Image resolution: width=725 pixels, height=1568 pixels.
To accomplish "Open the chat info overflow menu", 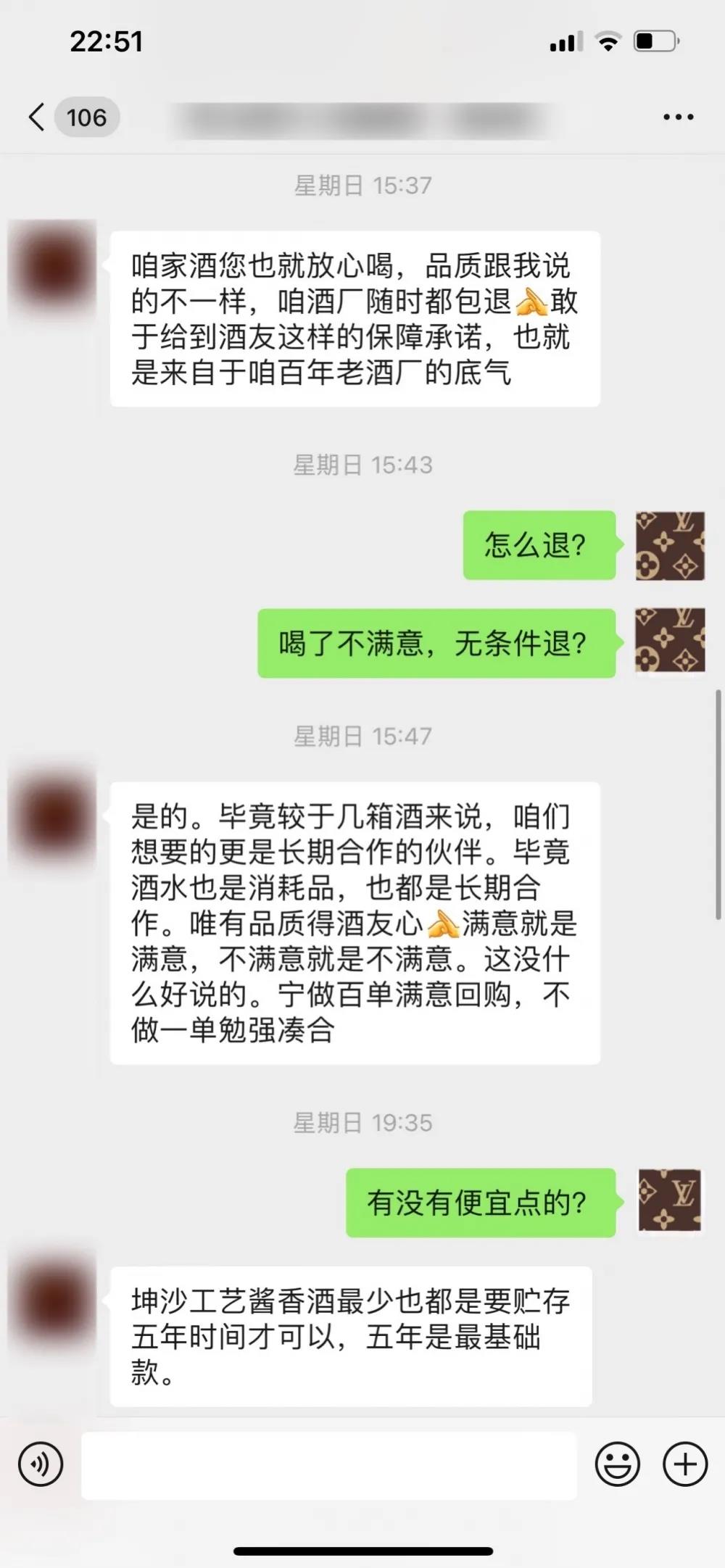I will [x=678, y=117].
